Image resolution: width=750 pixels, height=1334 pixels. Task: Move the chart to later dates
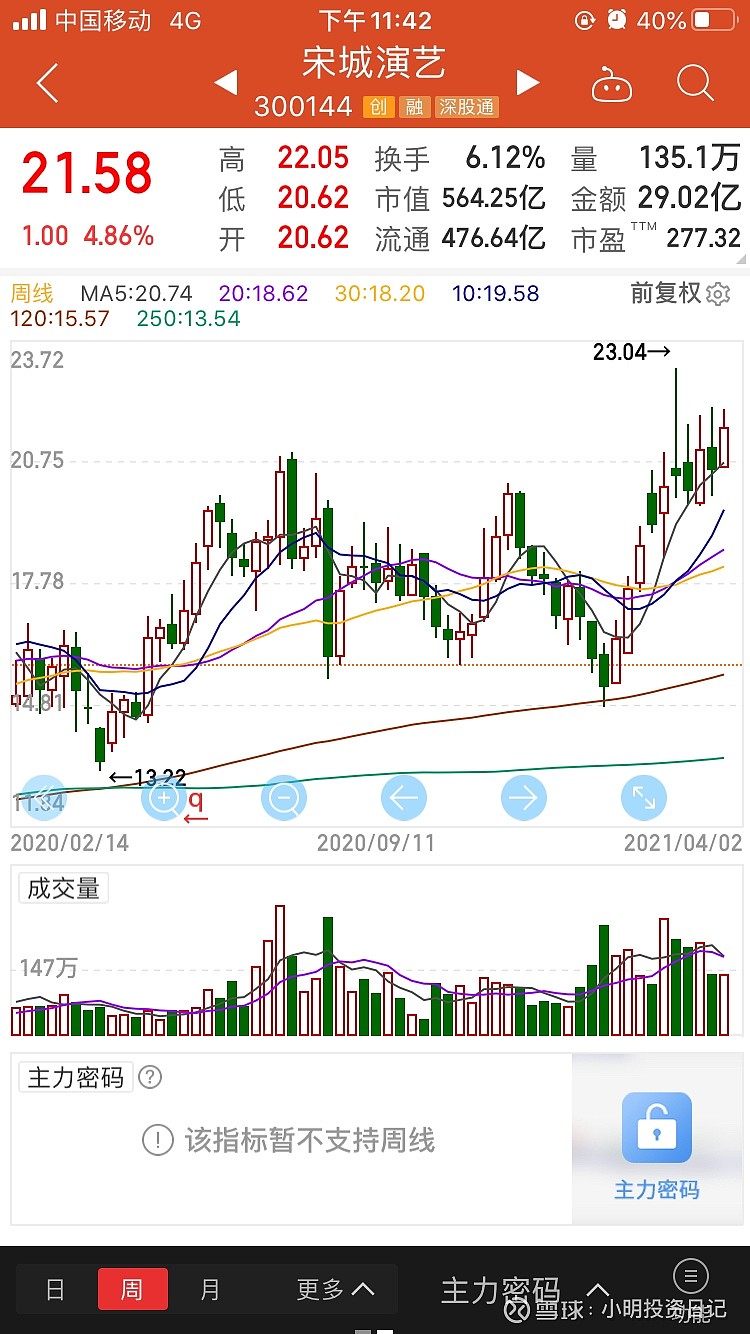click(x=523, y=798)
